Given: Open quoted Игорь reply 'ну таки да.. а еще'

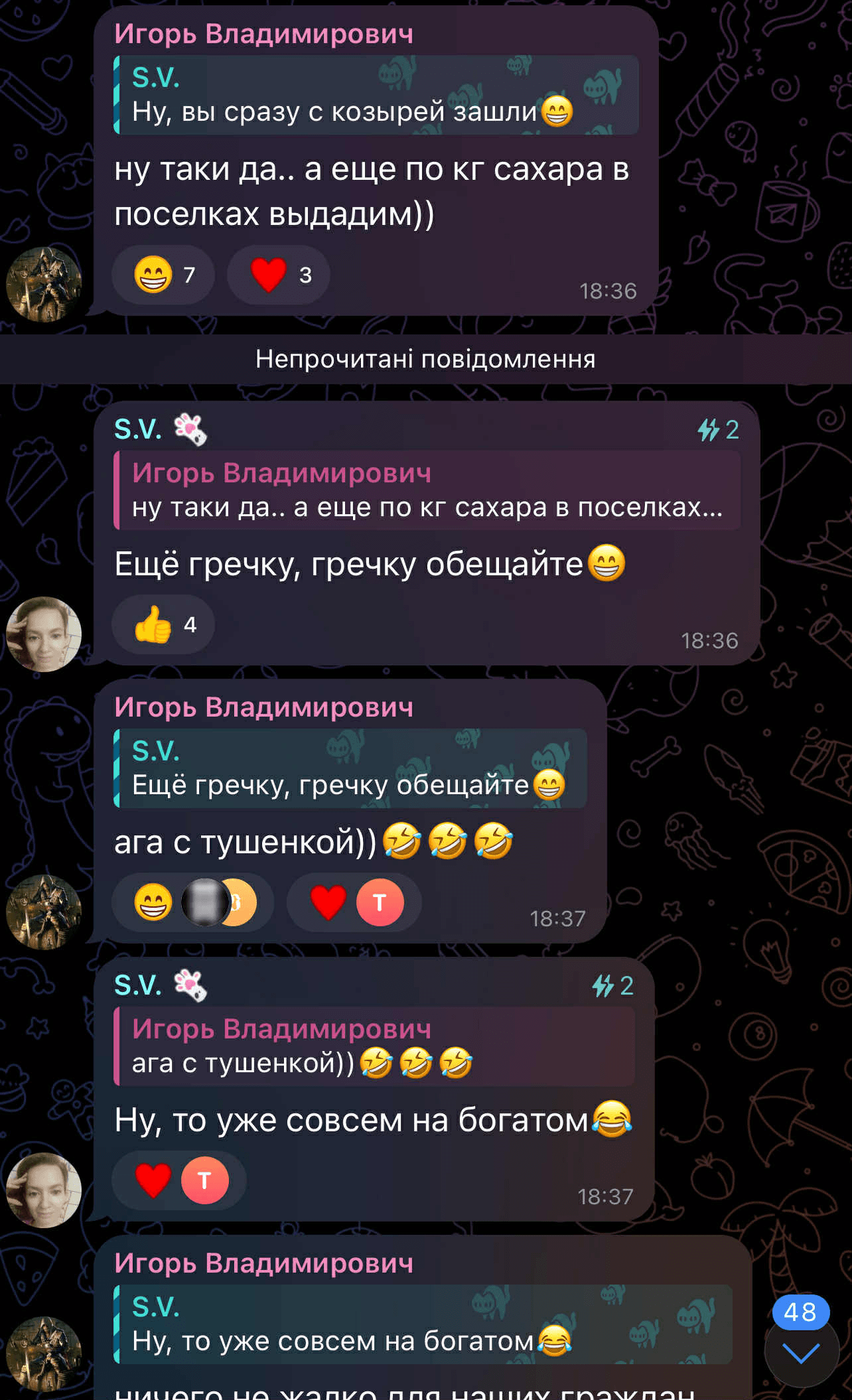Looking at the screenshot, I should 426,490.
